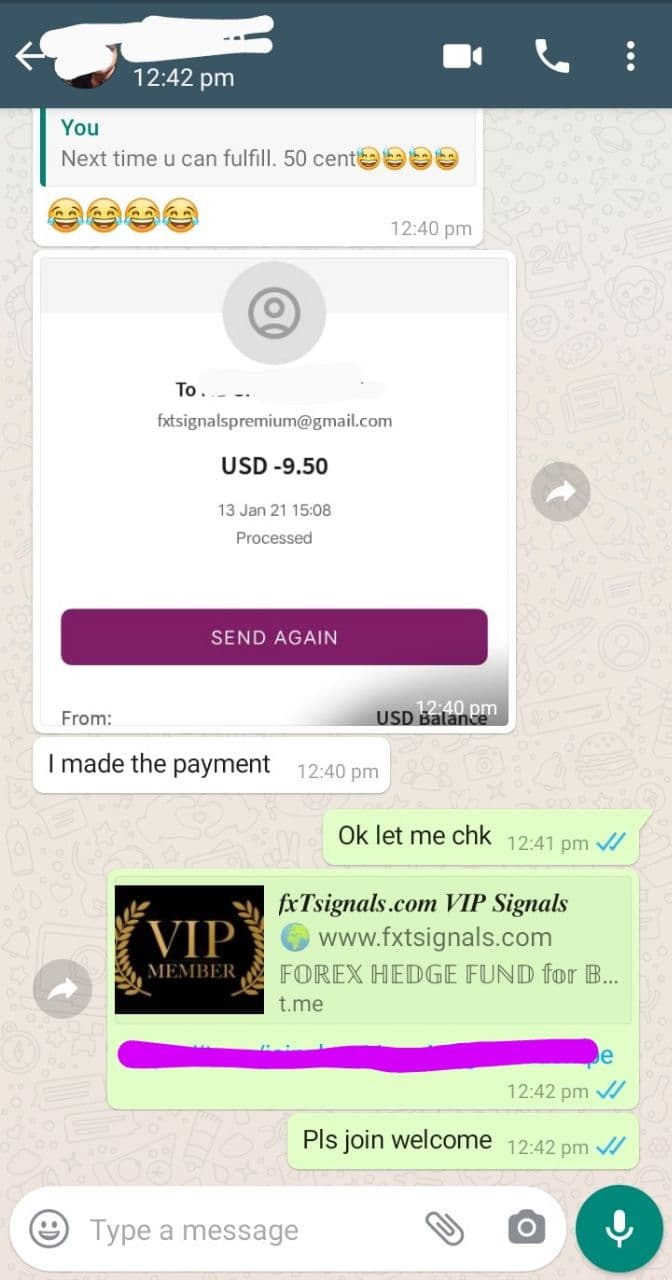The image size is (672, 1280).
Task: Start a voice call
Action: point(552,56)
